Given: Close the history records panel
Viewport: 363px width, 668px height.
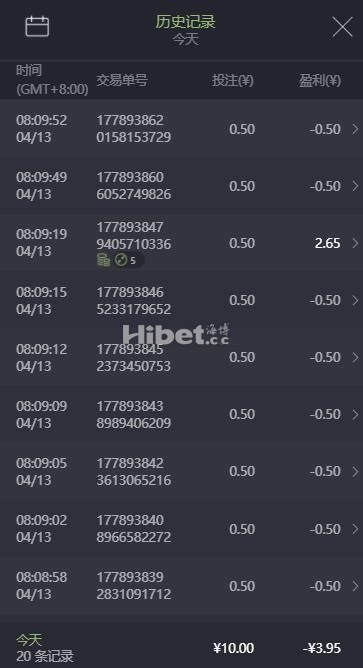Looking at the screenshot, I should (343, 27).
